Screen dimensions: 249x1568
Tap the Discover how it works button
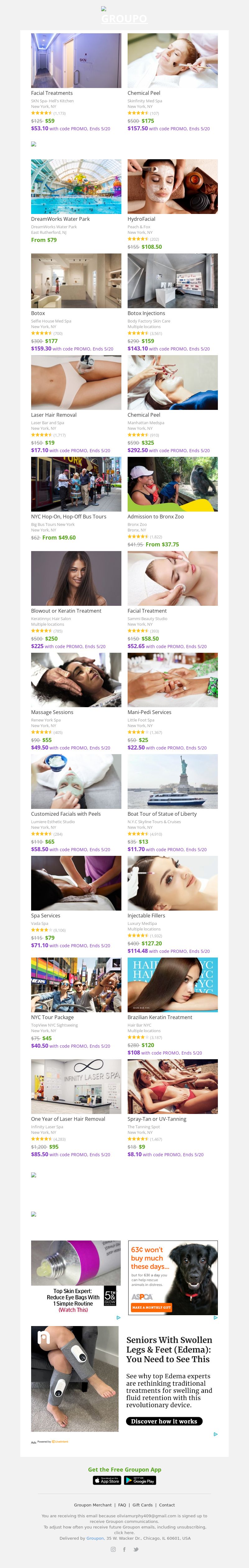pos(164,1421)
